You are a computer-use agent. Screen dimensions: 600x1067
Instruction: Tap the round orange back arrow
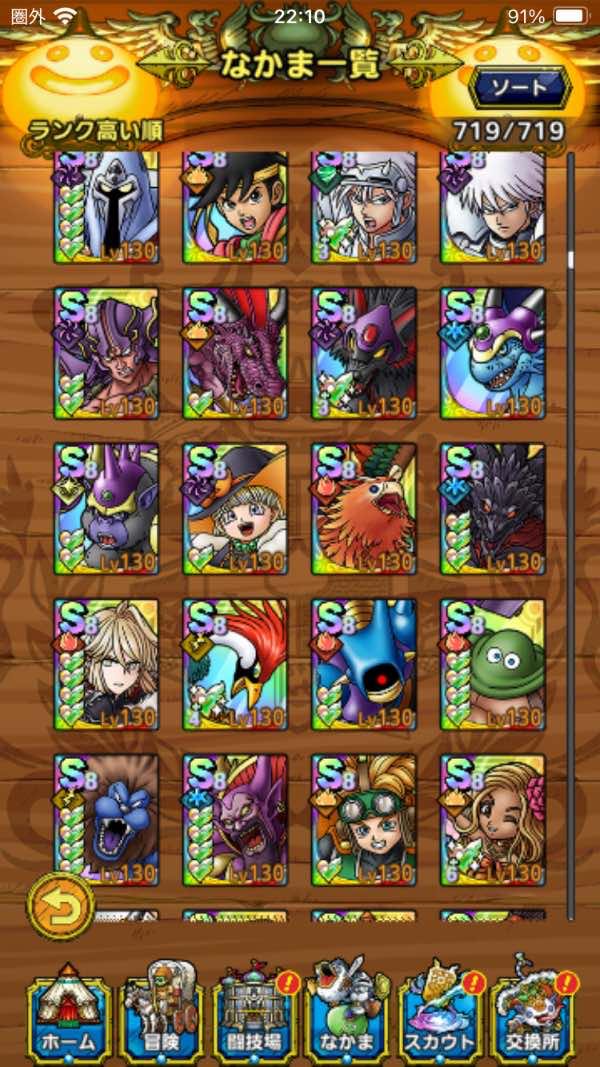(x=61, y=907)
